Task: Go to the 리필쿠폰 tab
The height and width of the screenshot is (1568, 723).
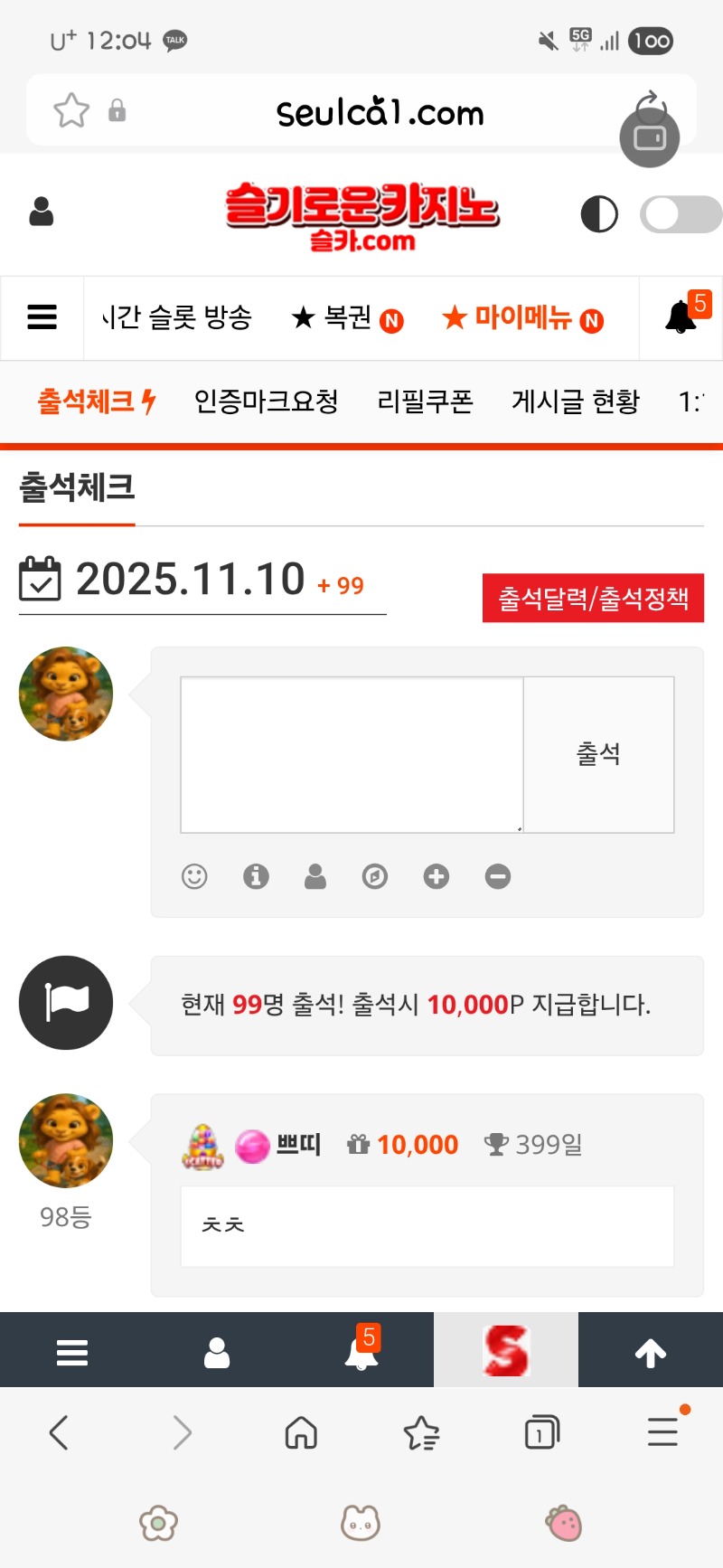Action: 425,401
